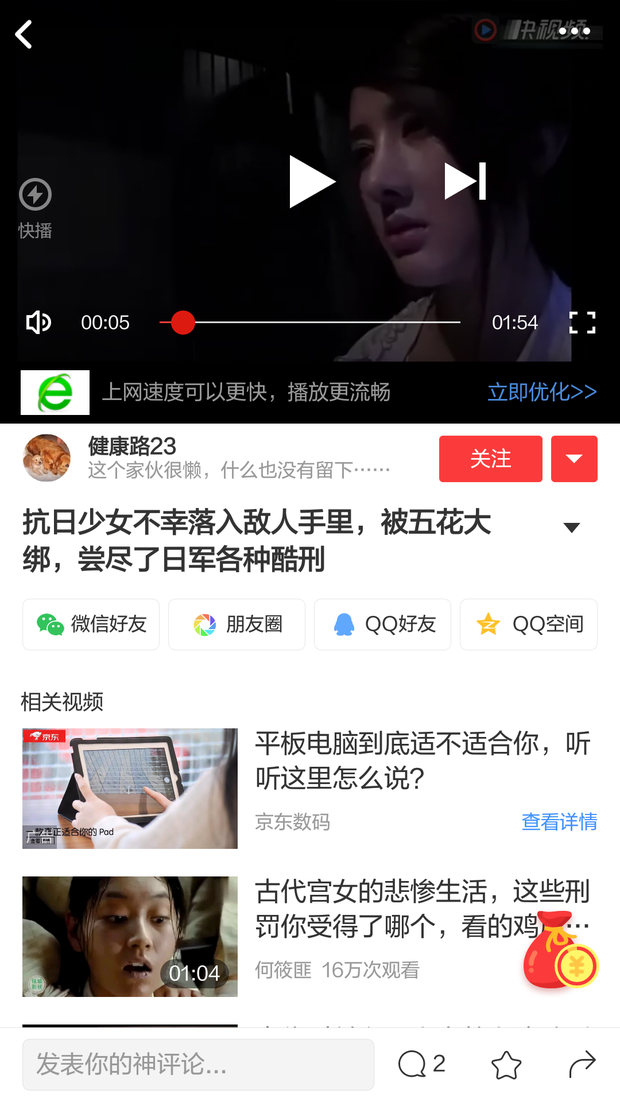
Task: Add this video to favorites with star
Action: click(506, 1065)
